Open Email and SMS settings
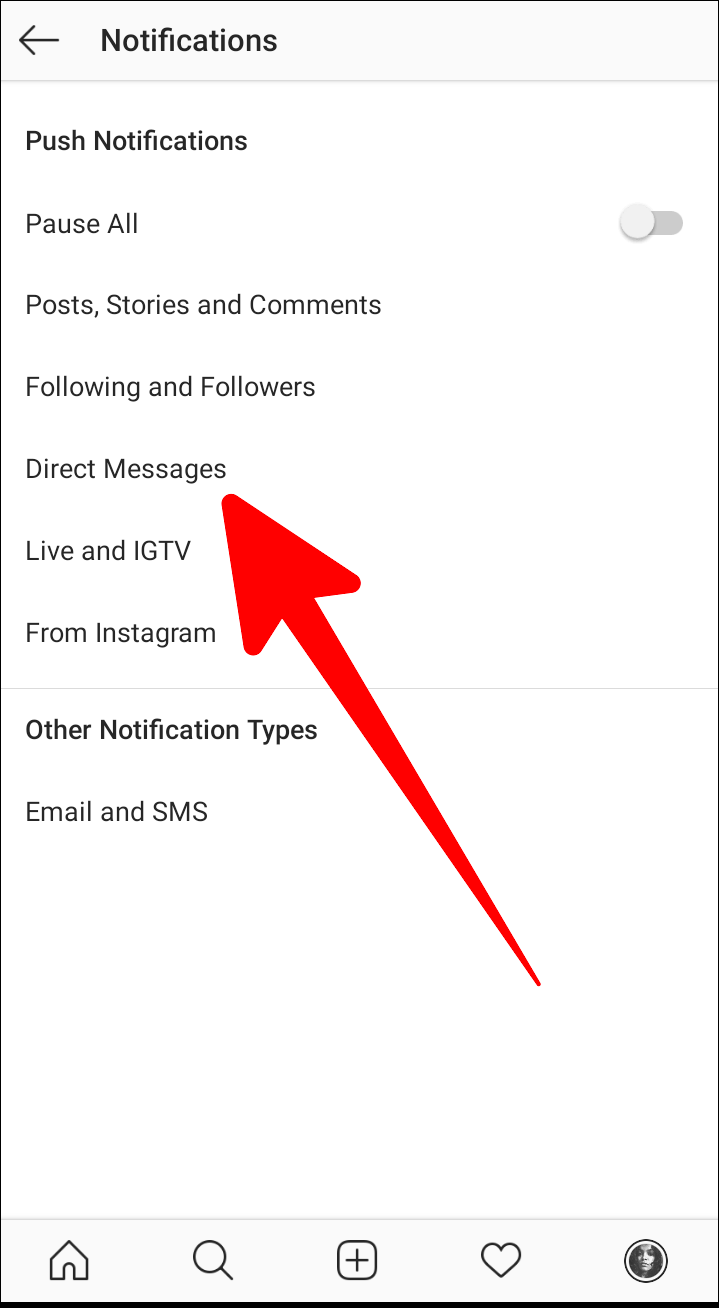 (x=359, y=811)
